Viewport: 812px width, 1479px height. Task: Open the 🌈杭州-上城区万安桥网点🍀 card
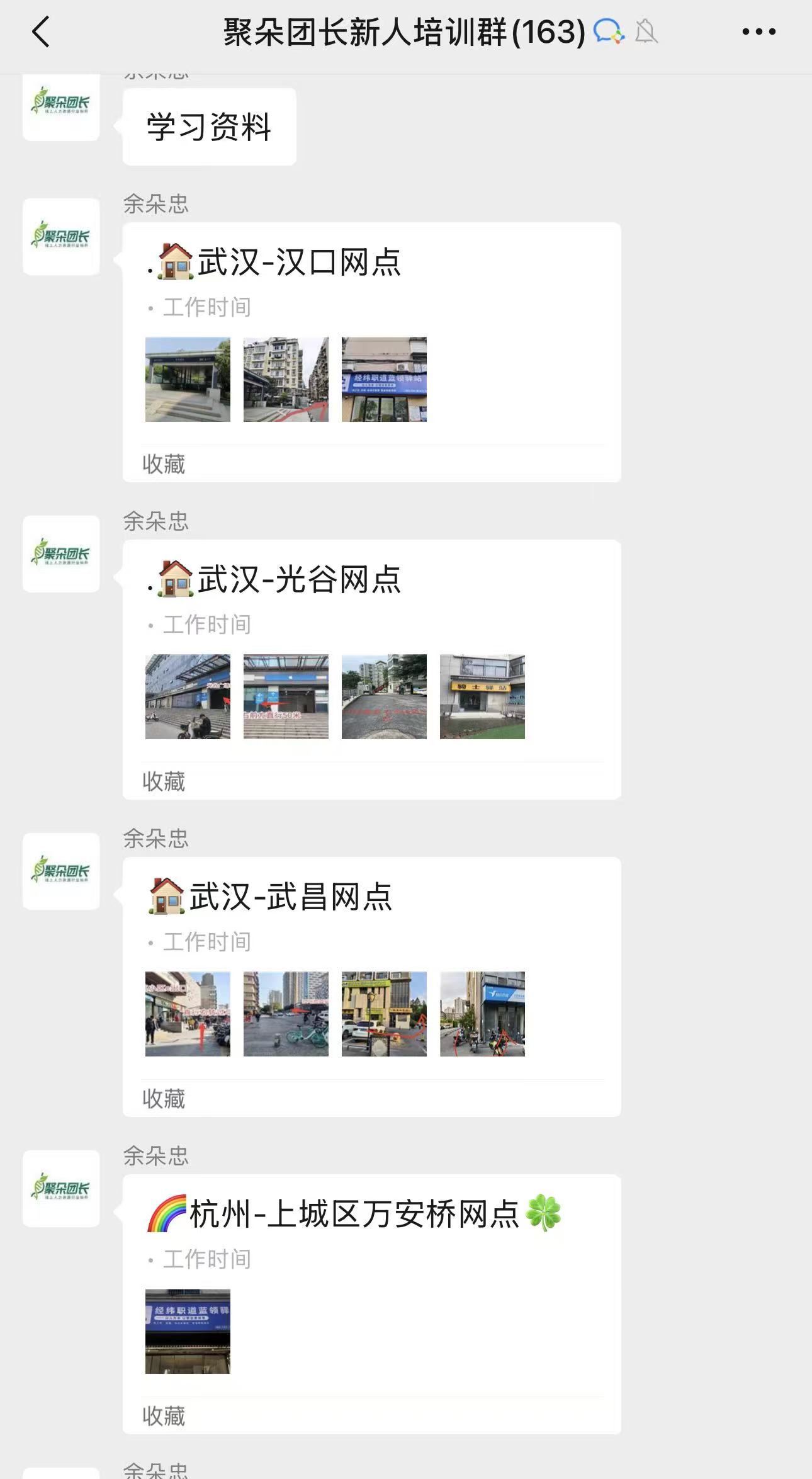[x=371, y=1212]
